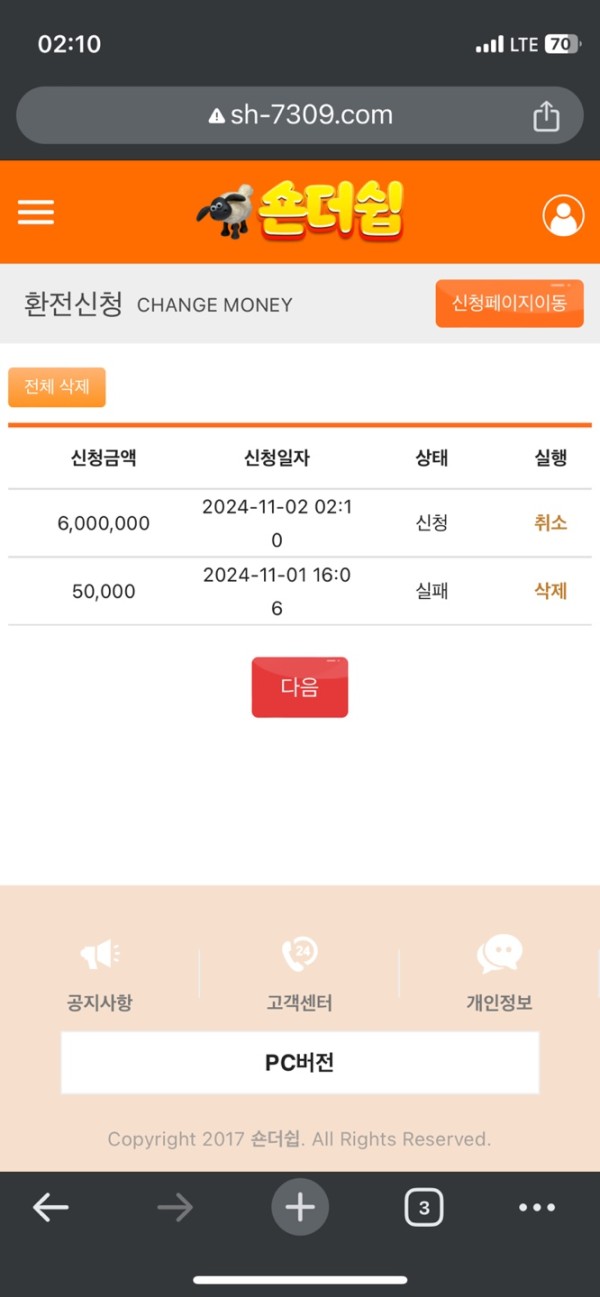The height and width of the screenshot is (1297, 600).
Task: Tap the sh-7309.com address bar
Action: click(x=300, y=115)
